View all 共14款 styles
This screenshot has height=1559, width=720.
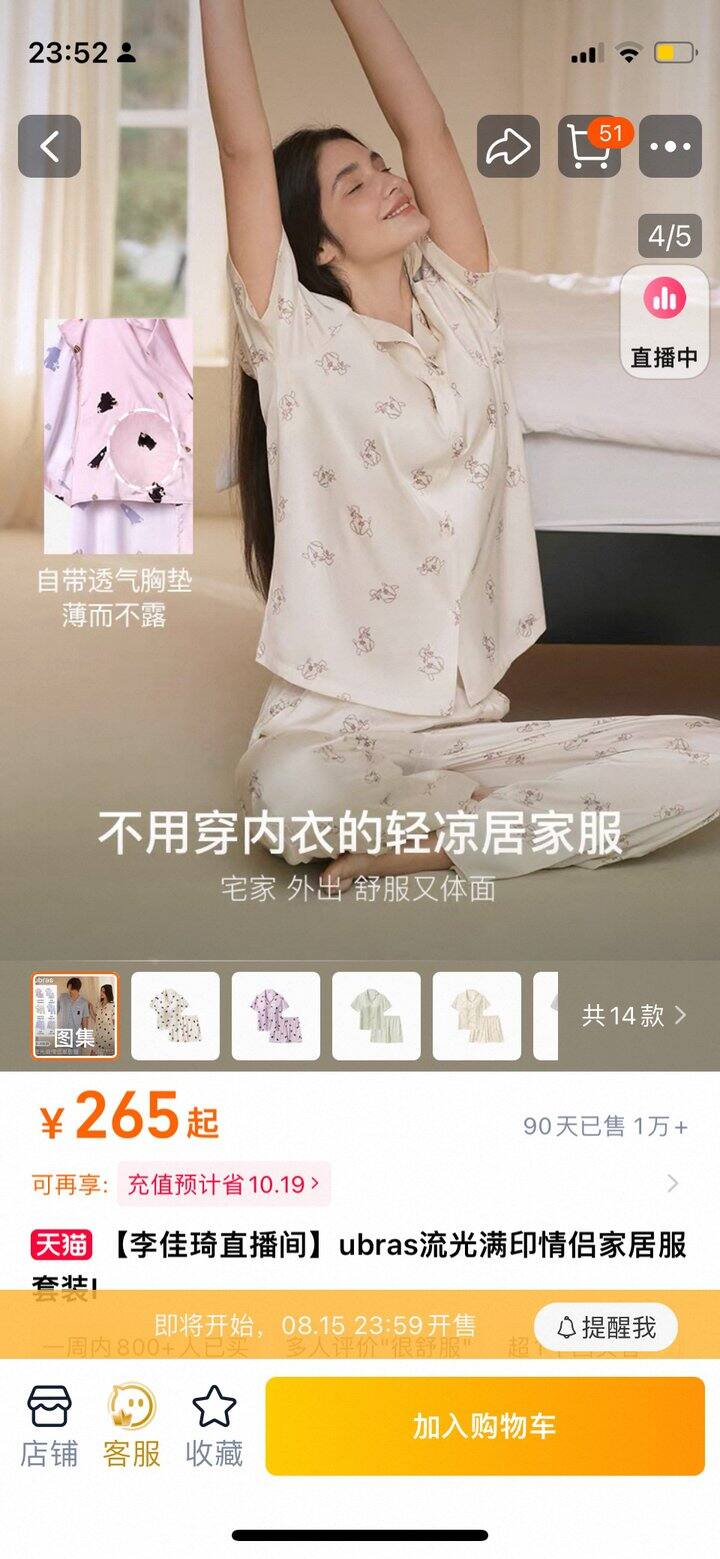[634, 1016]
